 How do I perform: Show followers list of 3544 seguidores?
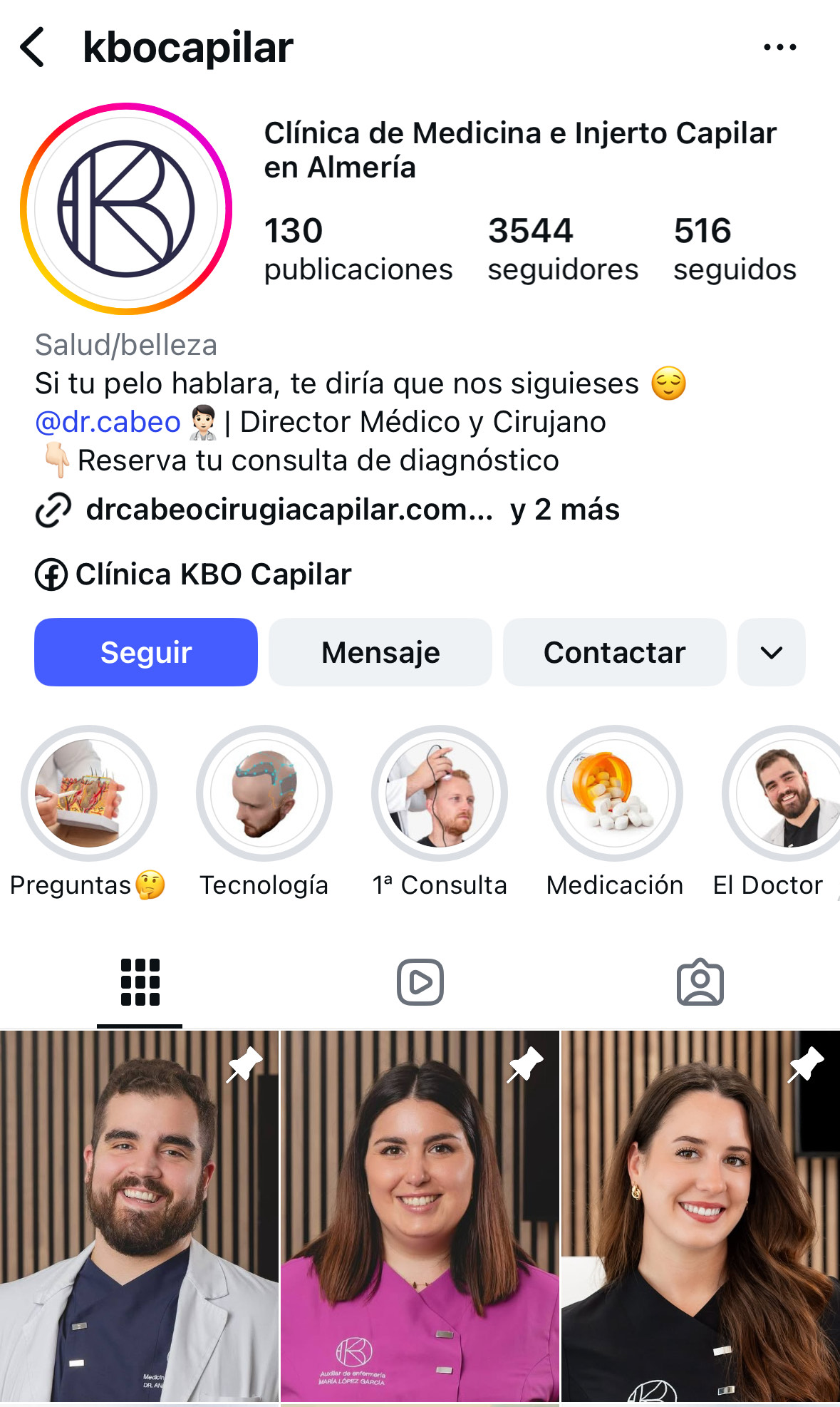563,249
